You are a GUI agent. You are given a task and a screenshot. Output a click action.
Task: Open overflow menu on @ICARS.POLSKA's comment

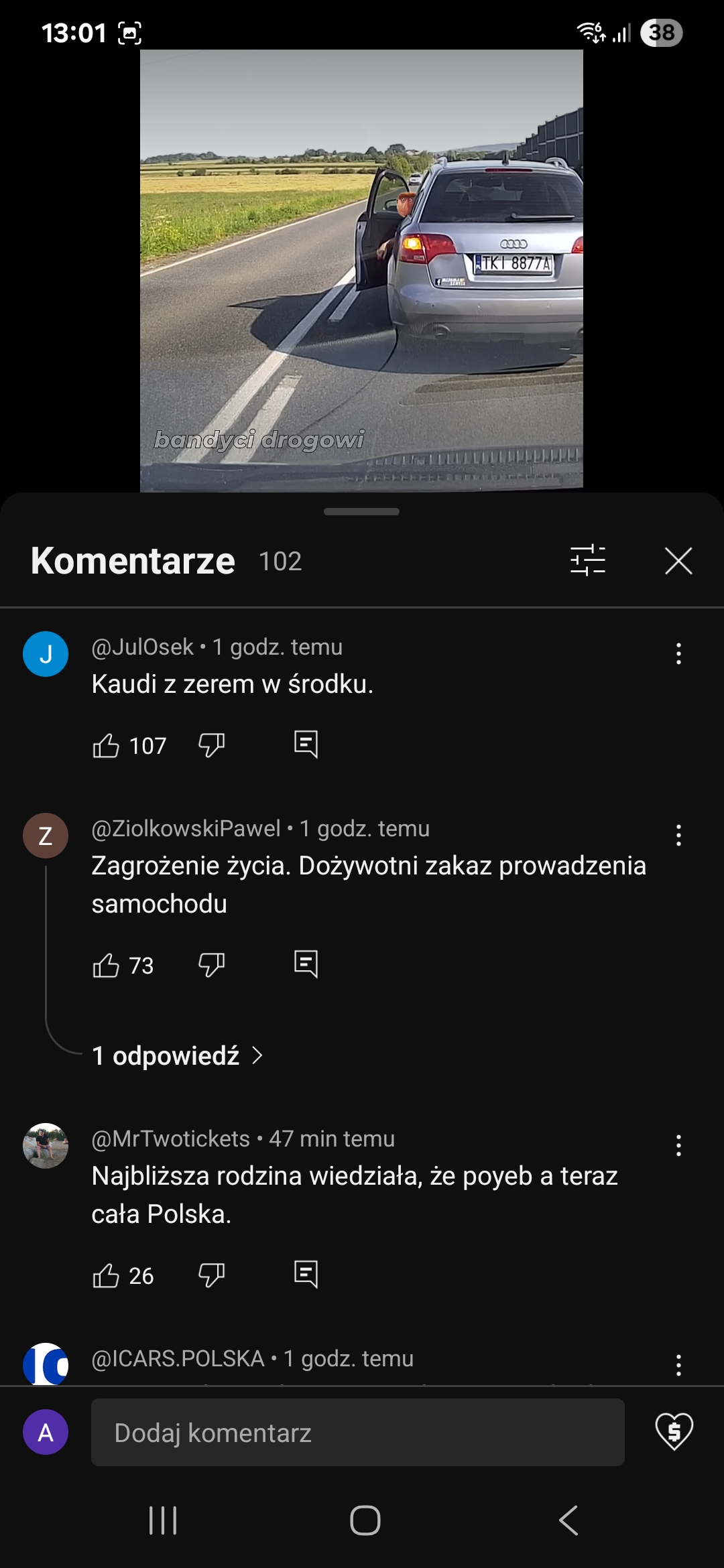678,1365
